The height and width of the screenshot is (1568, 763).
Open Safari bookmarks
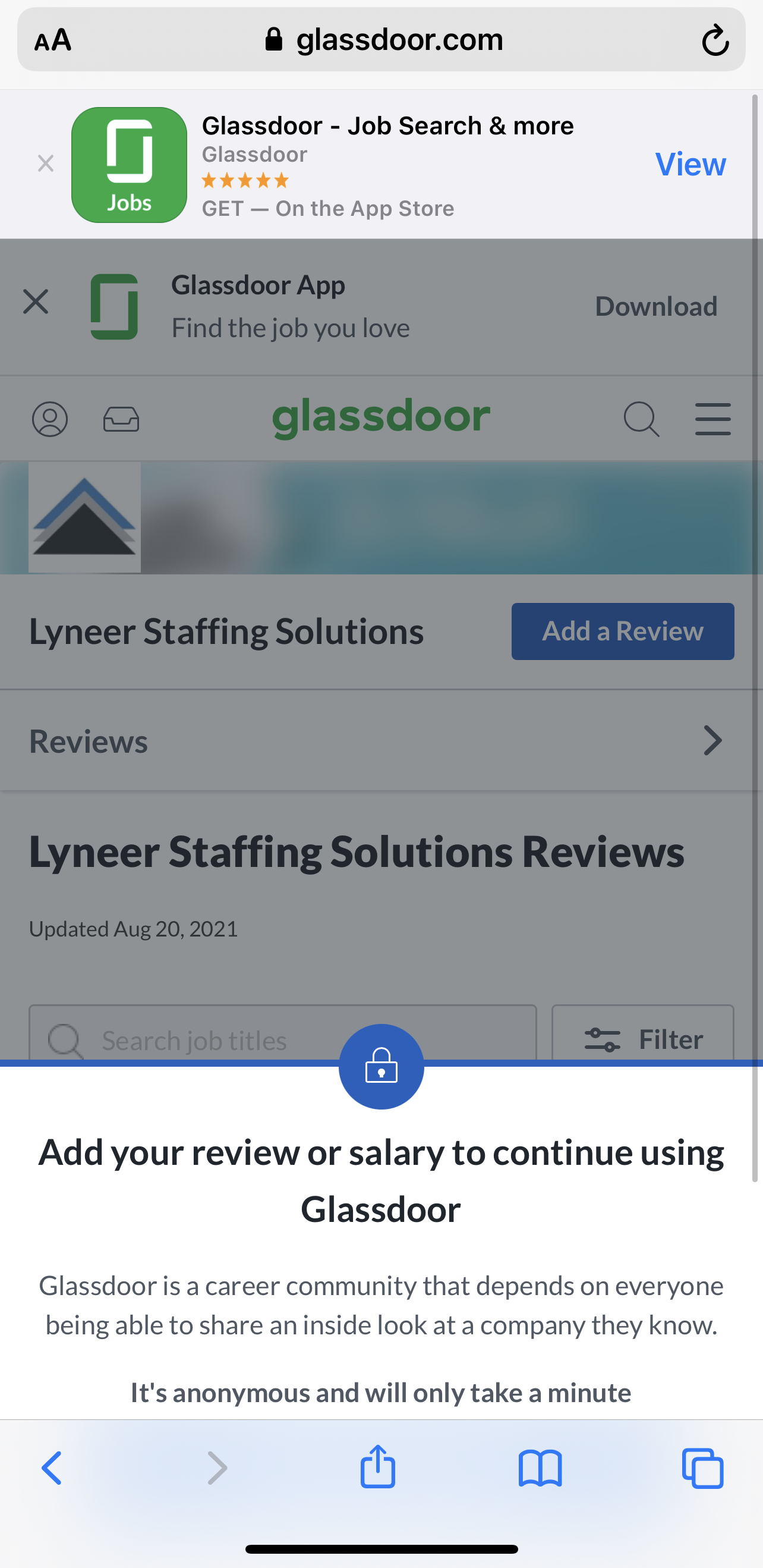click(x=540, y=1468)
